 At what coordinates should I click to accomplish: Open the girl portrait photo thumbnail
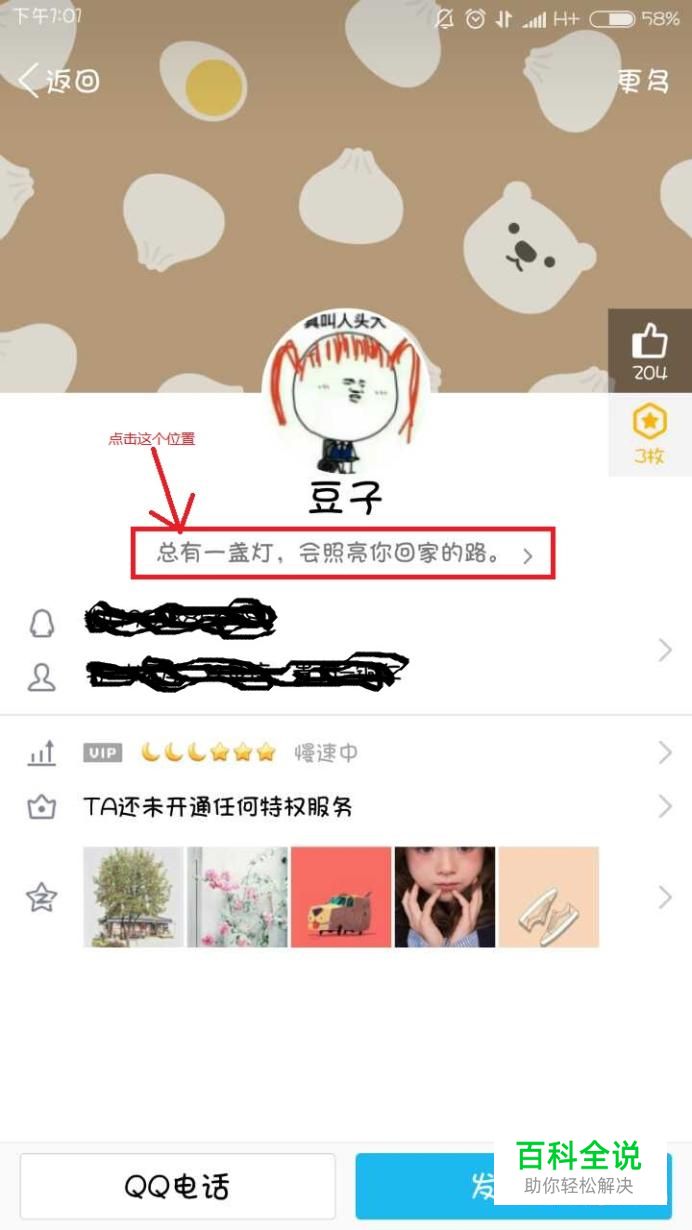[445, 897]
